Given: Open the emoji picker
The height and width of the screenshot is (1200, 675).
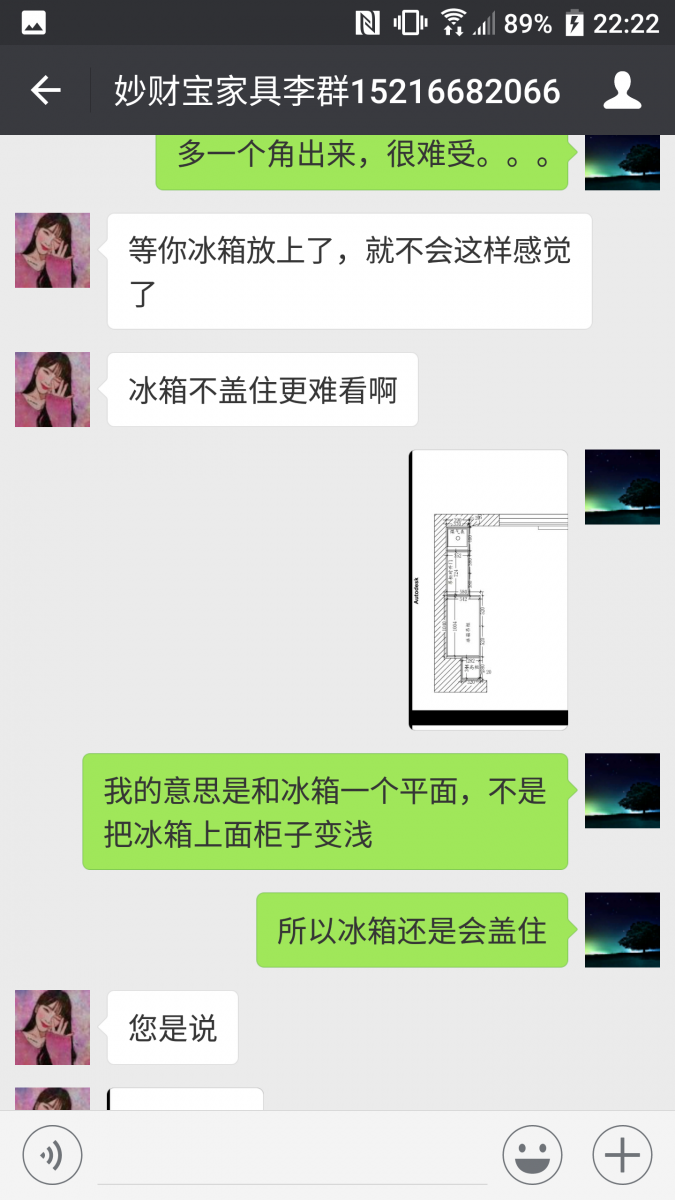Looking at the screenshot, I should [x=532, y=1156].
